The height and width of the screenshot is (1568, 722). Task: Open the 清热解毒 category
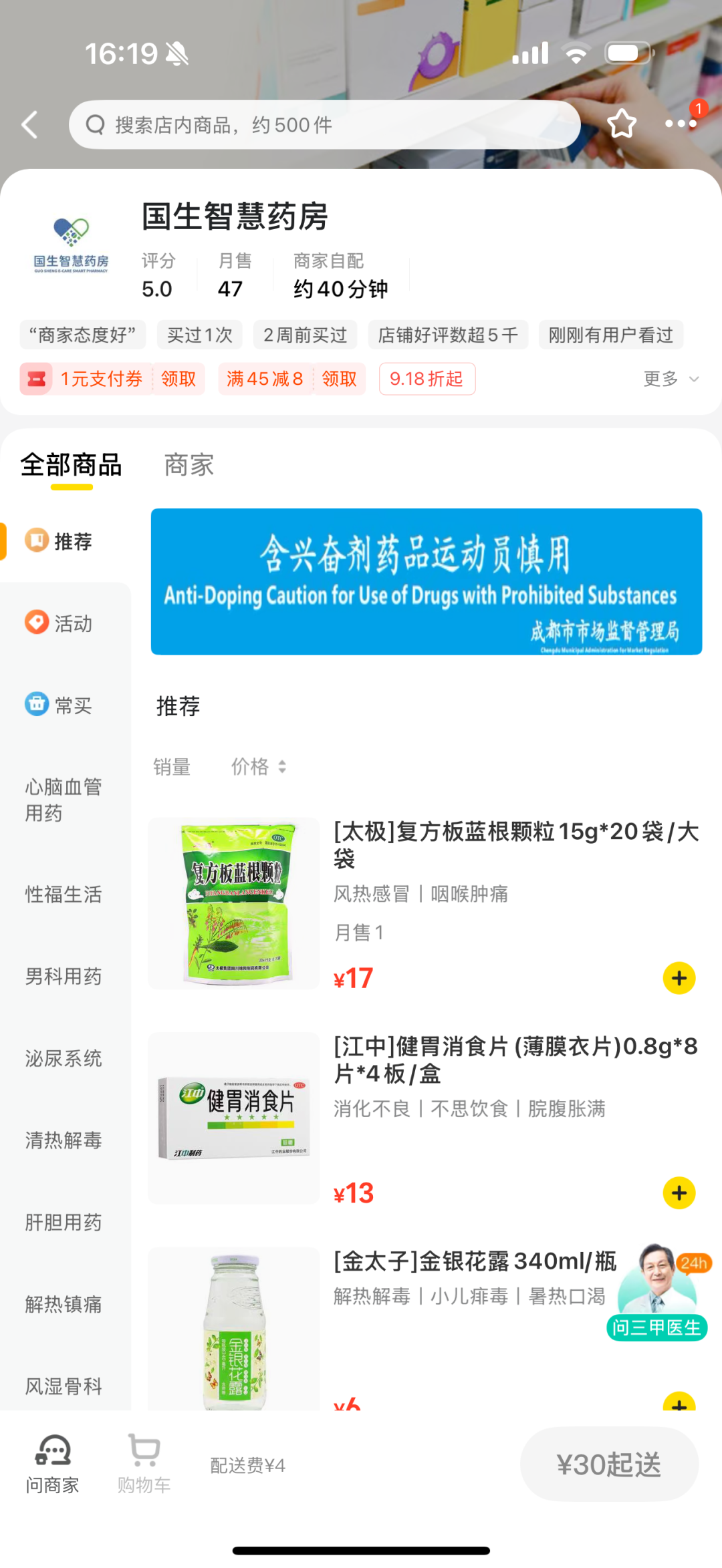pos(63,1140)
